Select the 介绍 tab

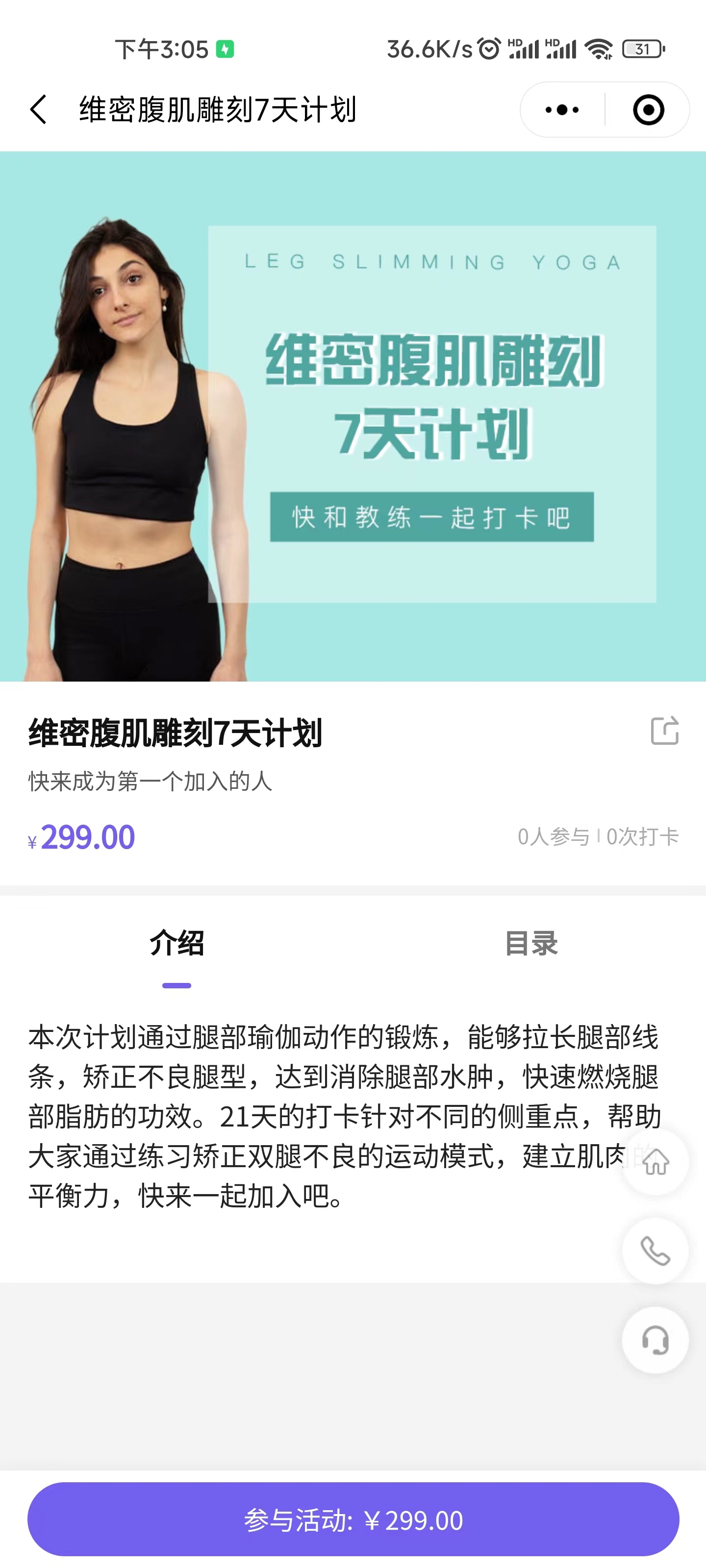pos(176,943)
